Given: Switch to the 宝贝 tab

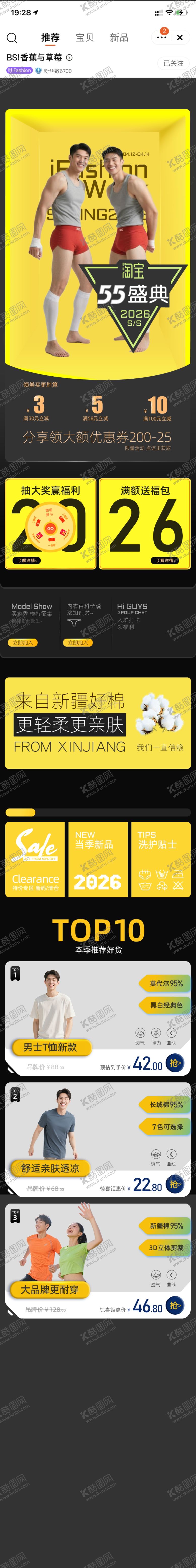Looking at the screenshot, I should [x=85, y=38].
